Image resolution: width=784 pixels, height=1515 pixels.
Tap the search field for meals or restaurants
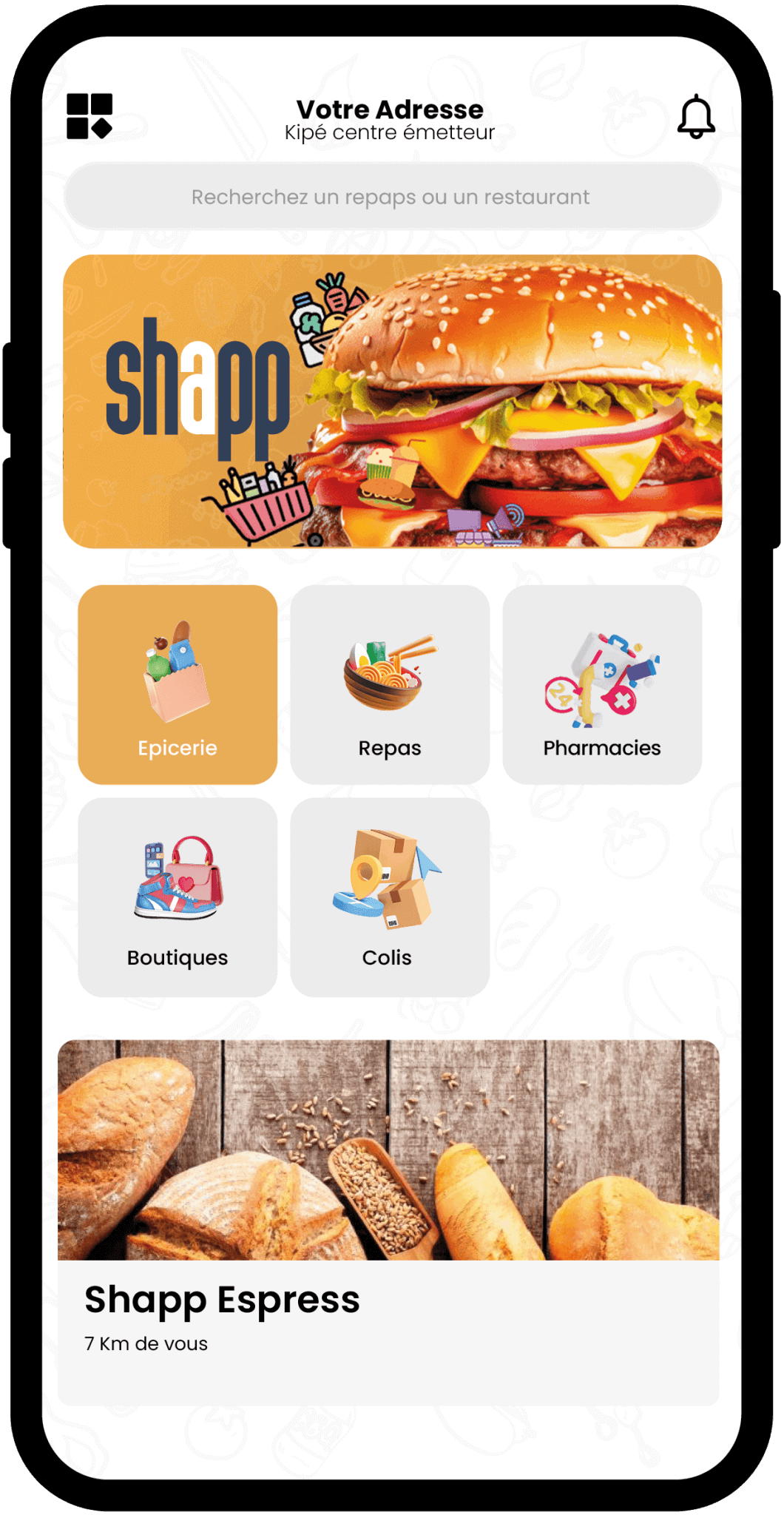pyautogui.click(x=392, y=197)
